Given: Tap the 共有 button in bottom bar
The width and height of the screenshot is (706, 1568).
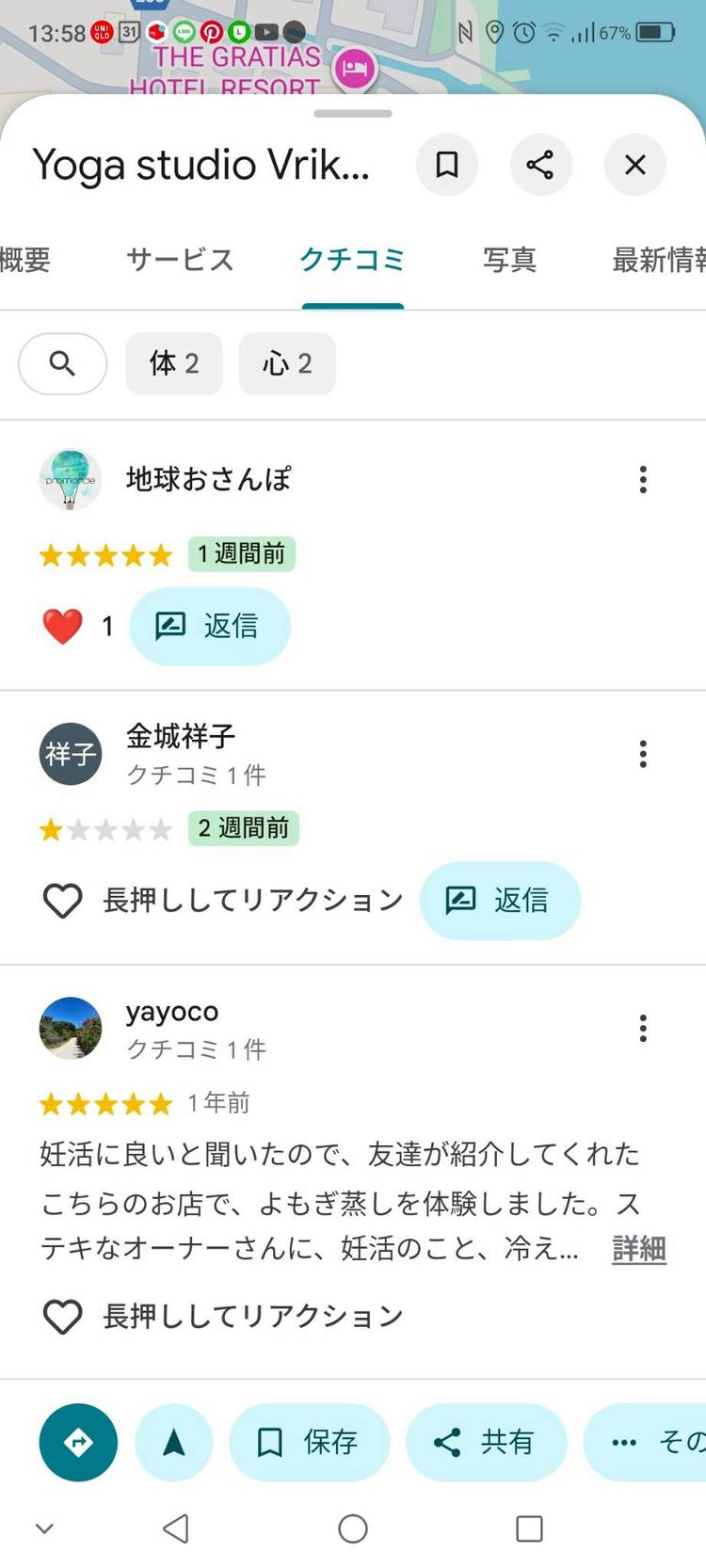Looking at the screenshot, I should point(486,1442).
